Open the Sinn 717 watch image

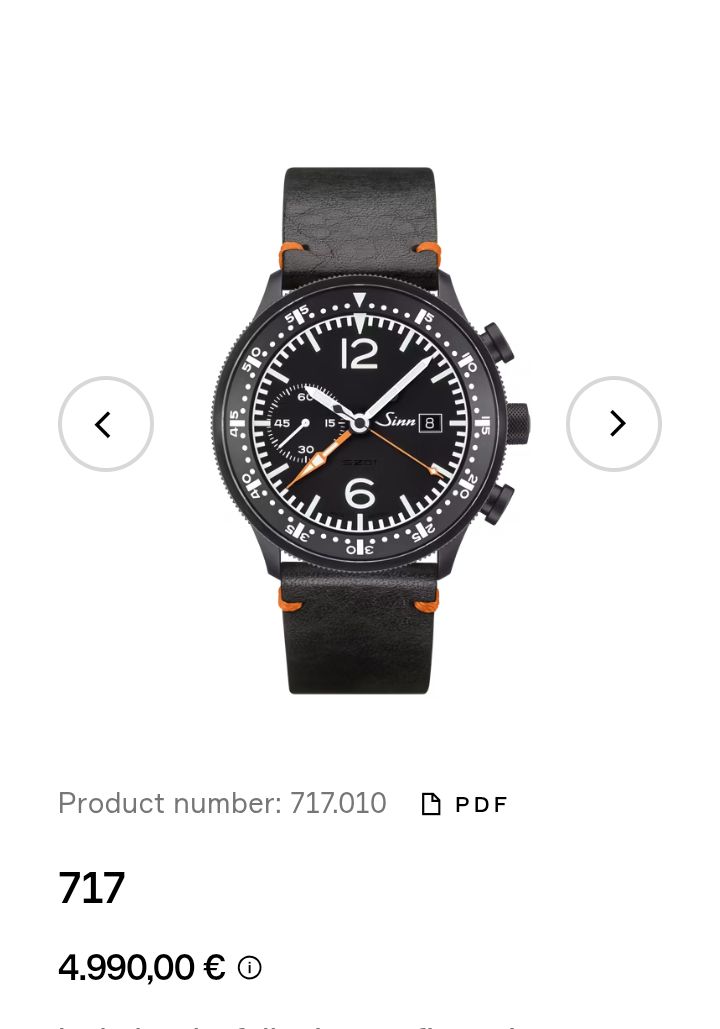362,430
